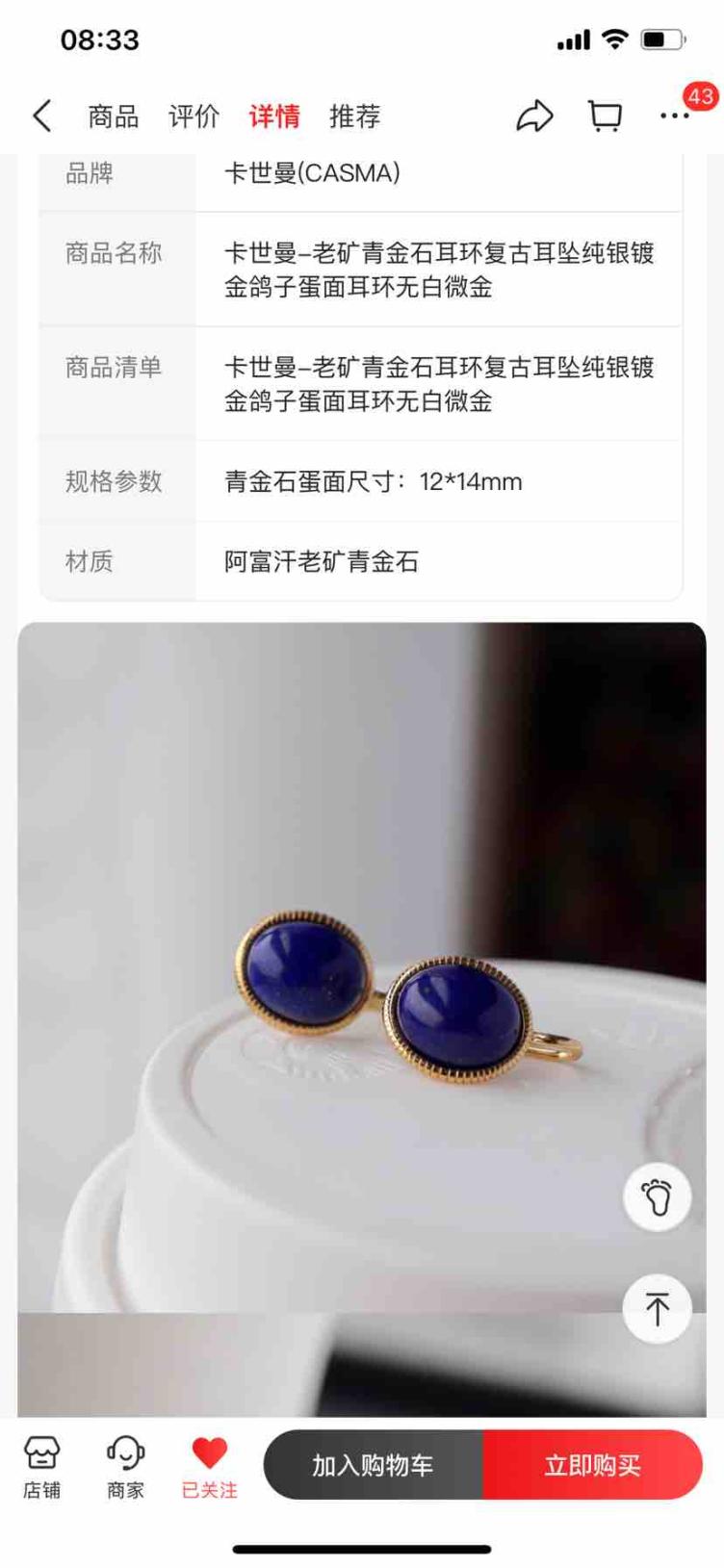Go back with the arrow icon
The height and width of the screenshot is (1568, 724).
click(x=41, y=116)
